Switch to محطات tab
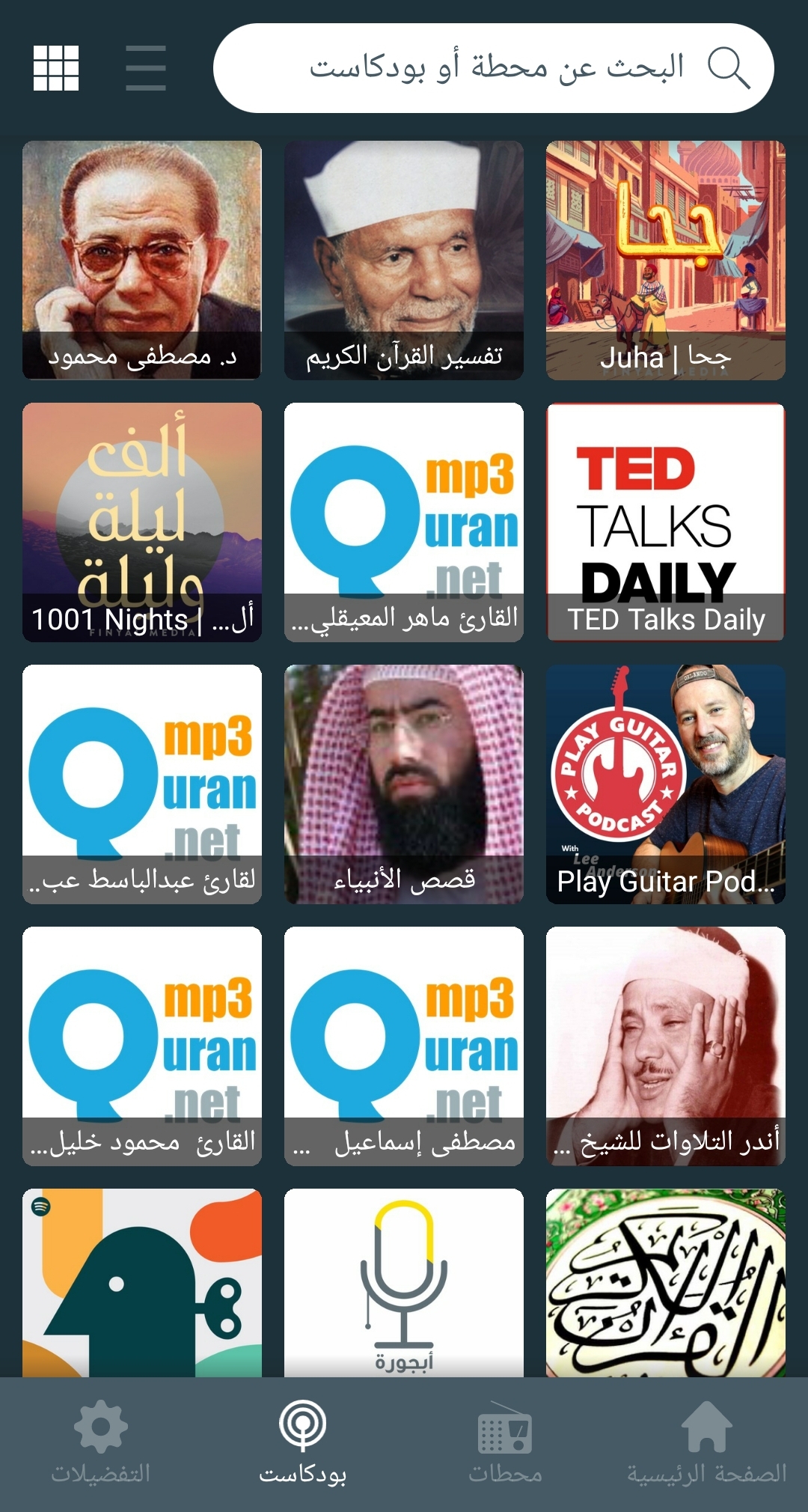Viewport: 808px width, 1512px height. 505,1442
